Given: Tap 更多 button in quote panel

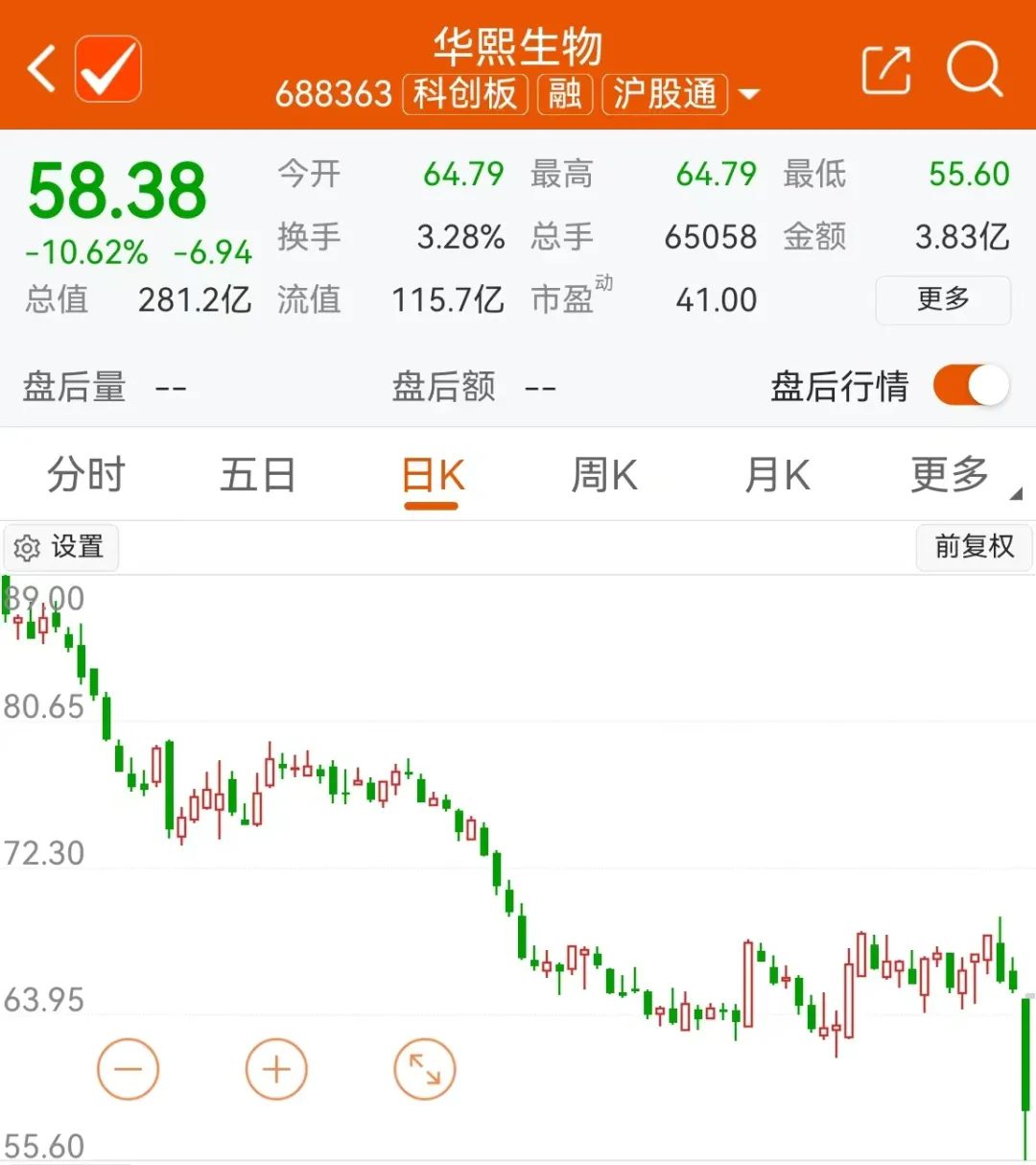Looking at the screenshot, I should [x=942, y=299].
